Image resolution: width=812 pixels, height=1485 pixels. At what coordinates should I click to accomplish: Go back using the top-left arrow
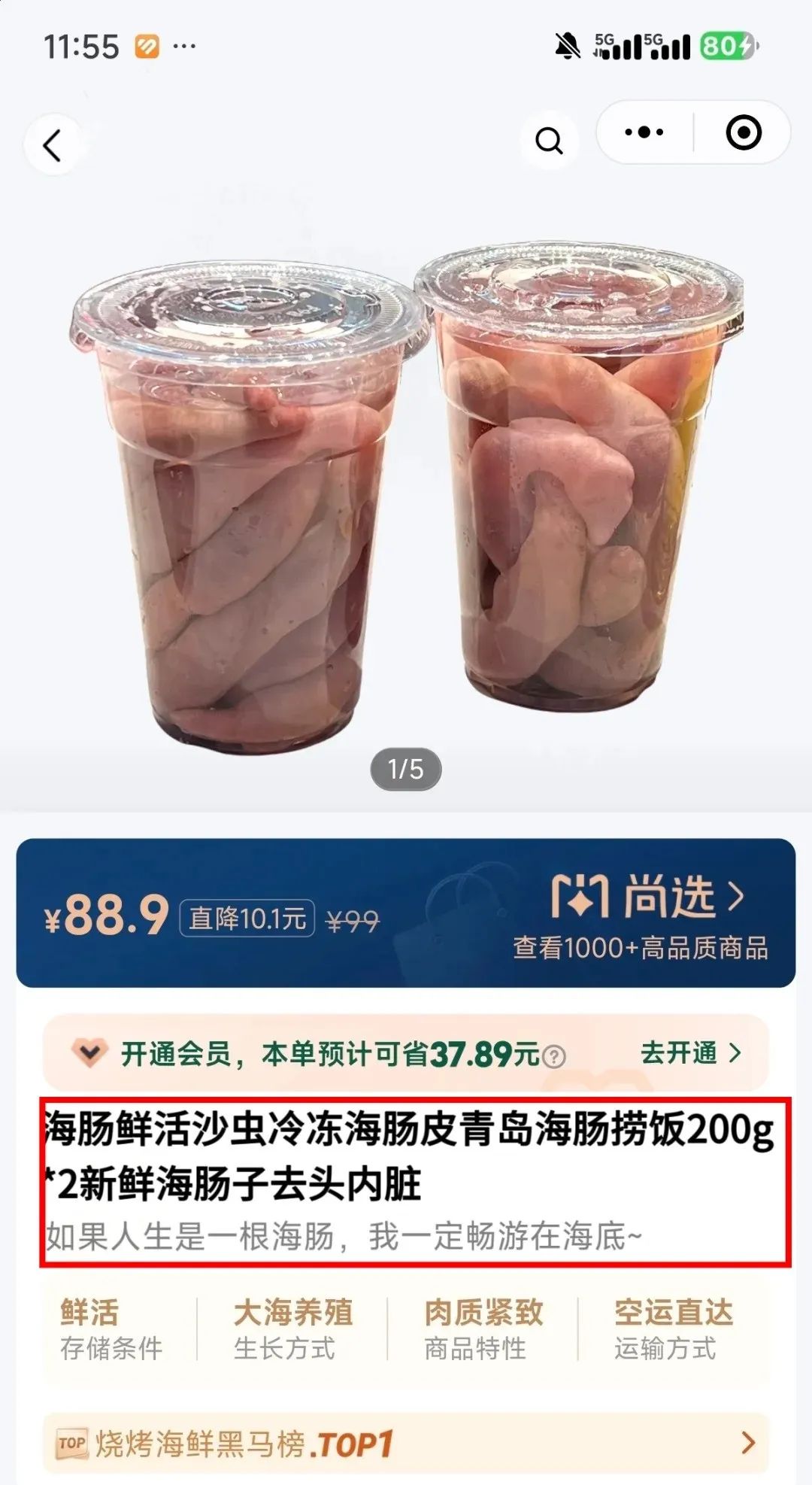pyautogui.click(x=52, y=144)
